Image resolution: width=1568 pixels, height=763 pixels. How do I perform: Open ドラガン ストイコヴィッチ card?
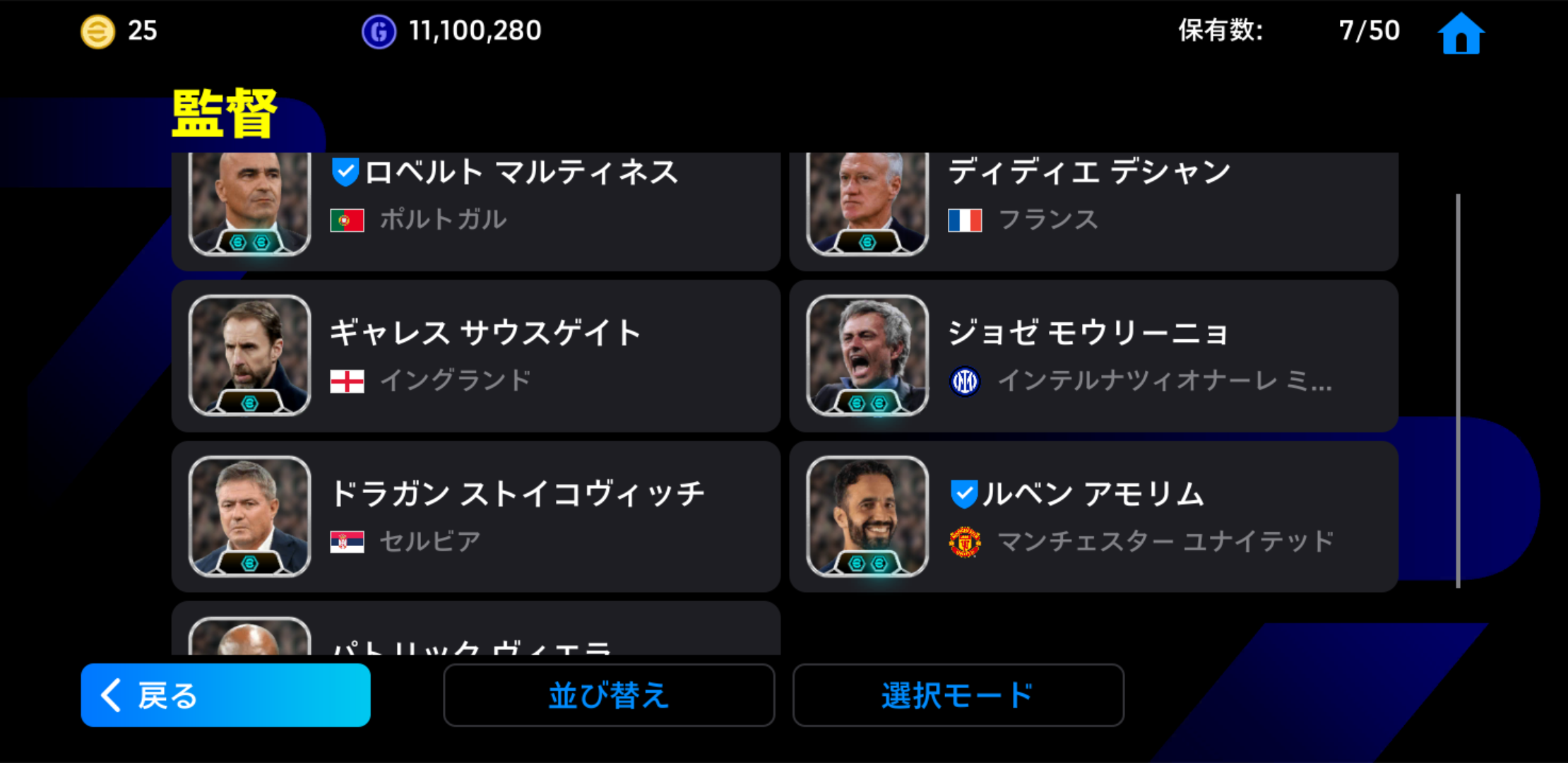coord(475,516)
